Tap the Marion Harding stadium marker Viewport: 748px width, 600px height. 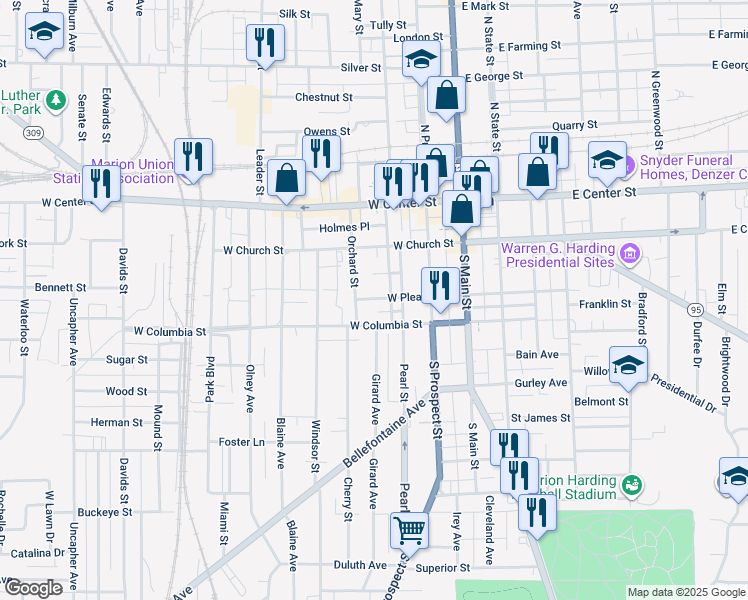point(630,485)
